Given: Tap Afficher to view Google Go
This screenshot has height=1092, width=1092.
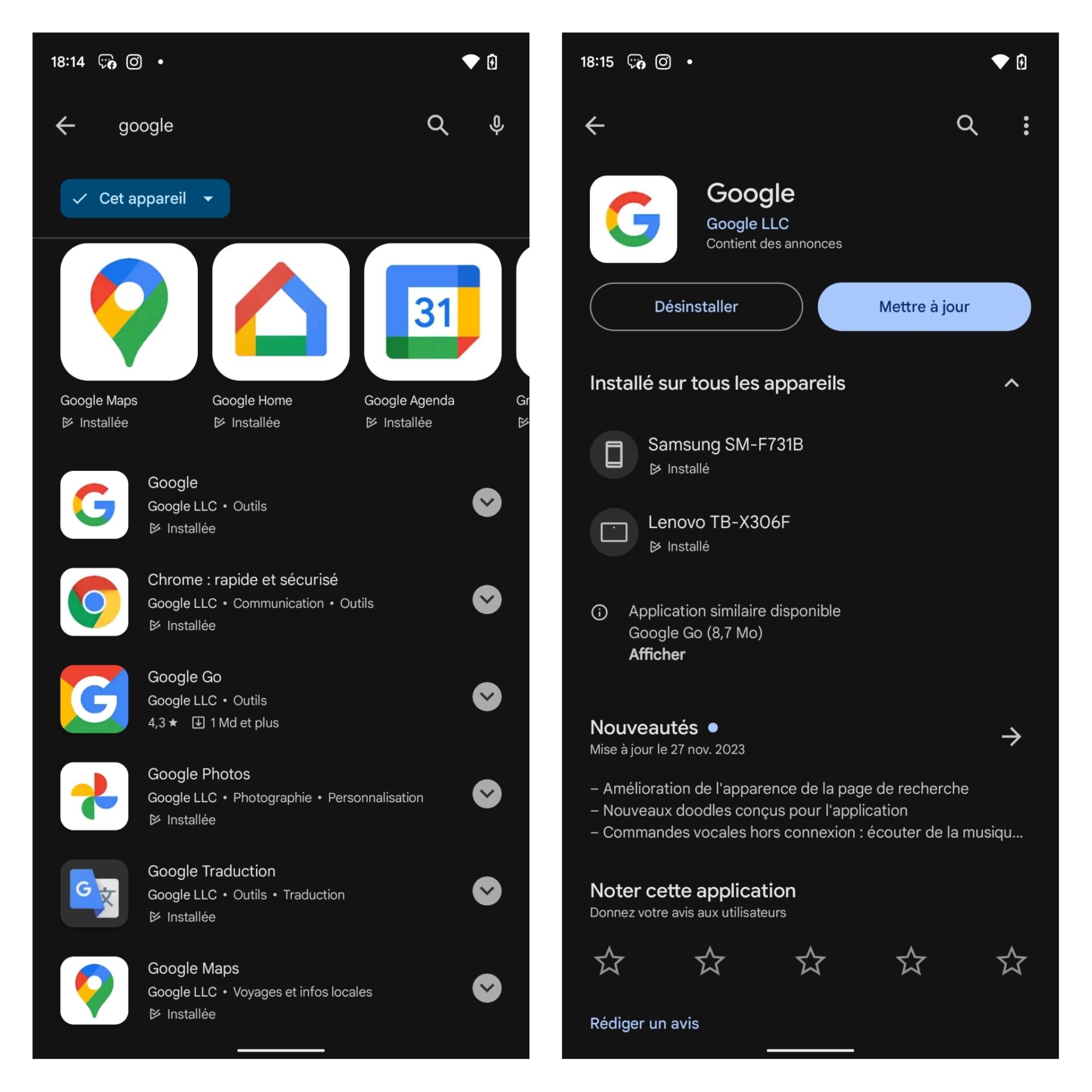Looking at the screenshot, I should (656, 654).
